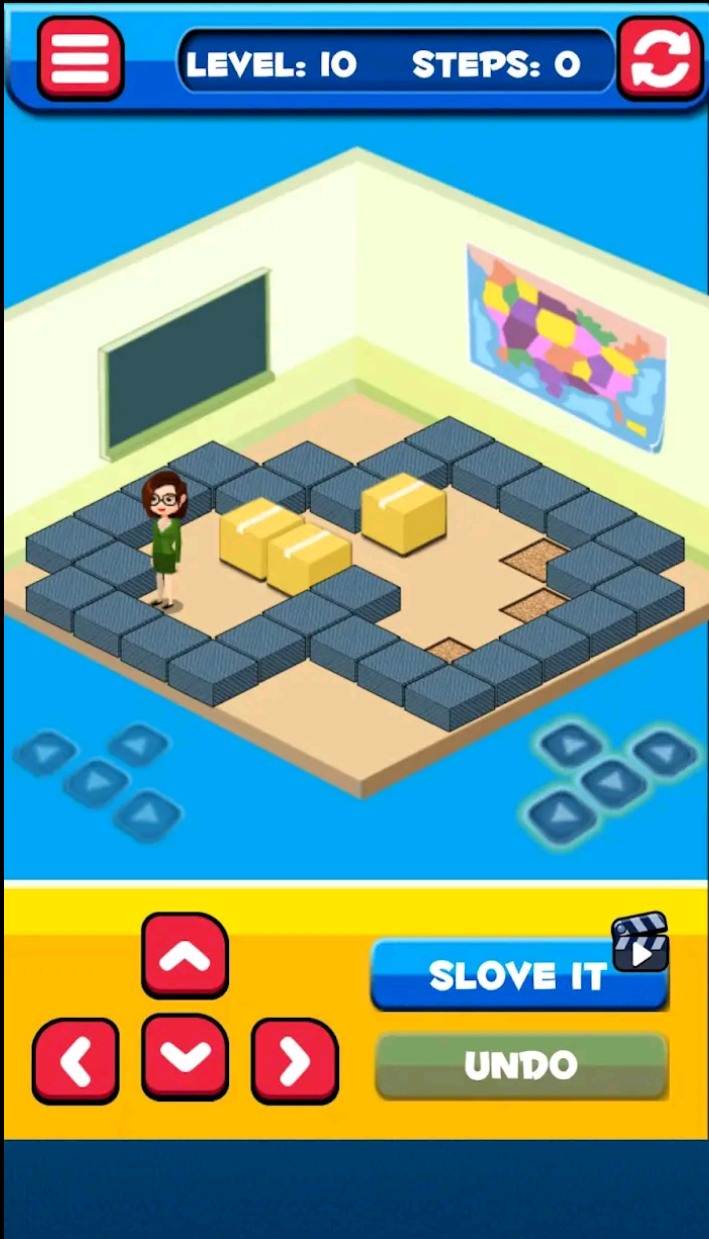Restart the level with the refresh icon
This screenshot has height=1239, width=709.
pyautogui.click(x=660, y=59)
